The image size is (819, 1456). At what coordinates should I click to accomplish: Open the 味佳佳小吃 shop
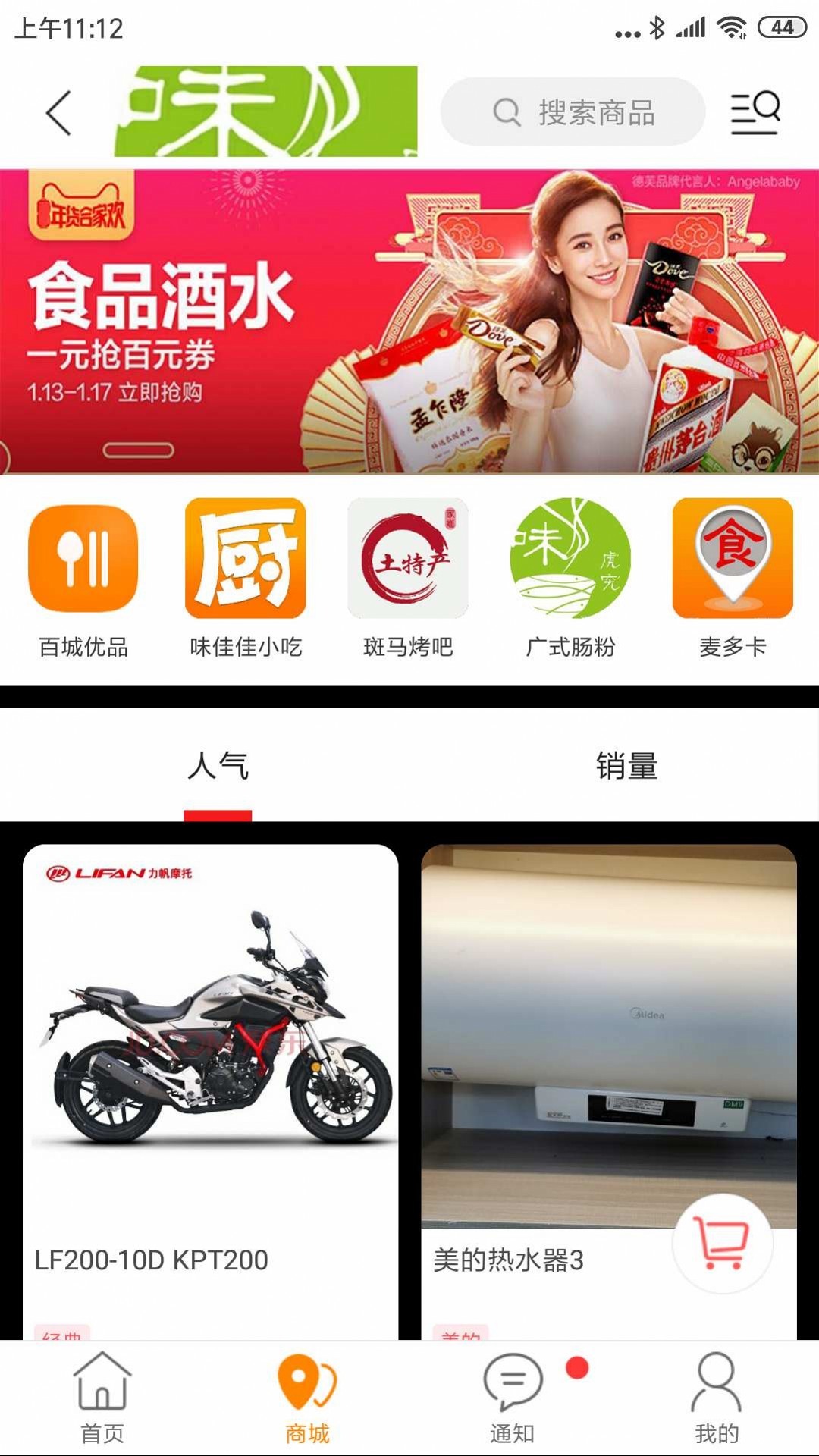tap(246, 578)
